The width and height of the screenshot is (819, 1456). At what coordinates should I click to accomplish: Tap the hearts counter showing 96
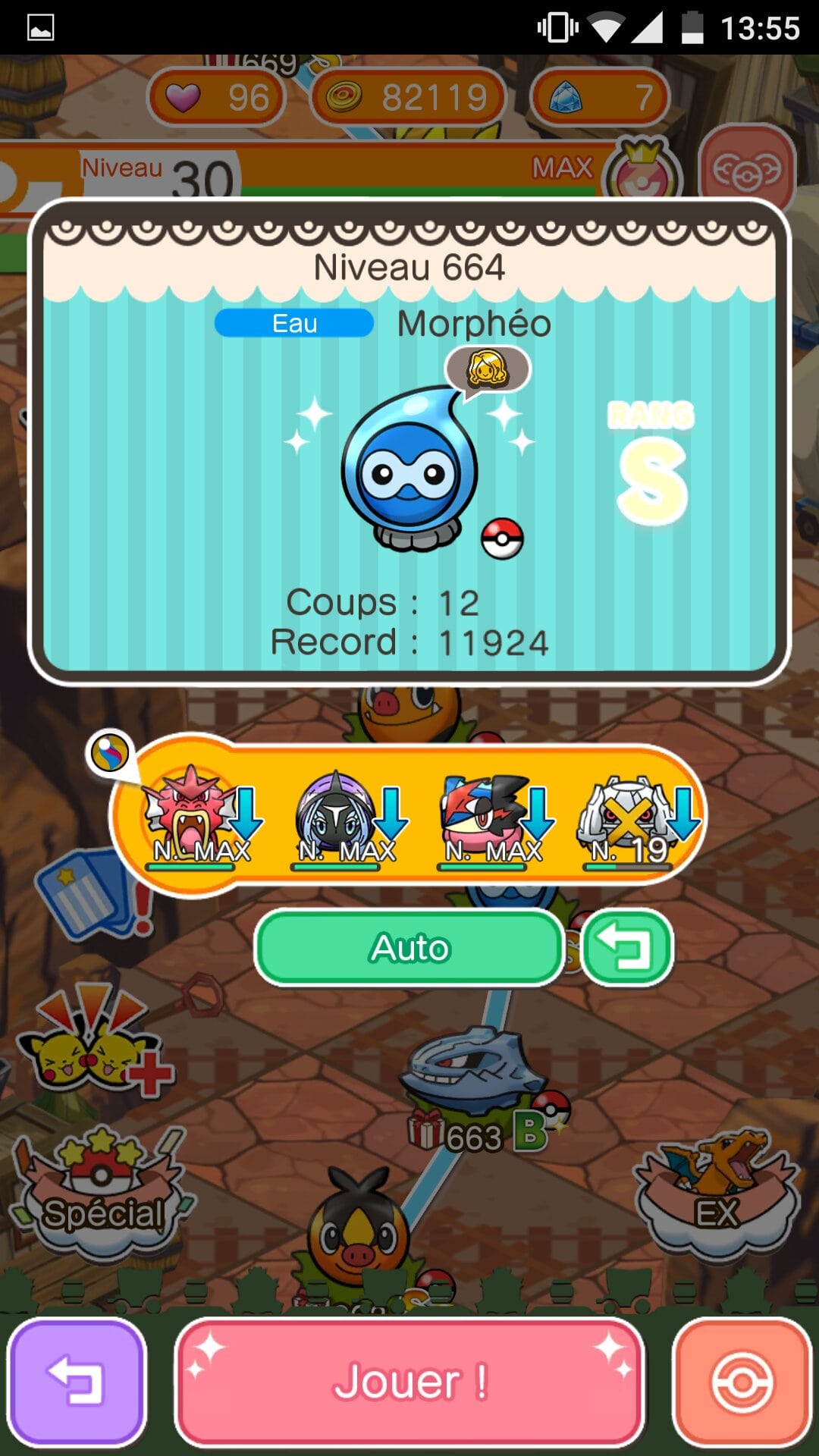[216, 97]
